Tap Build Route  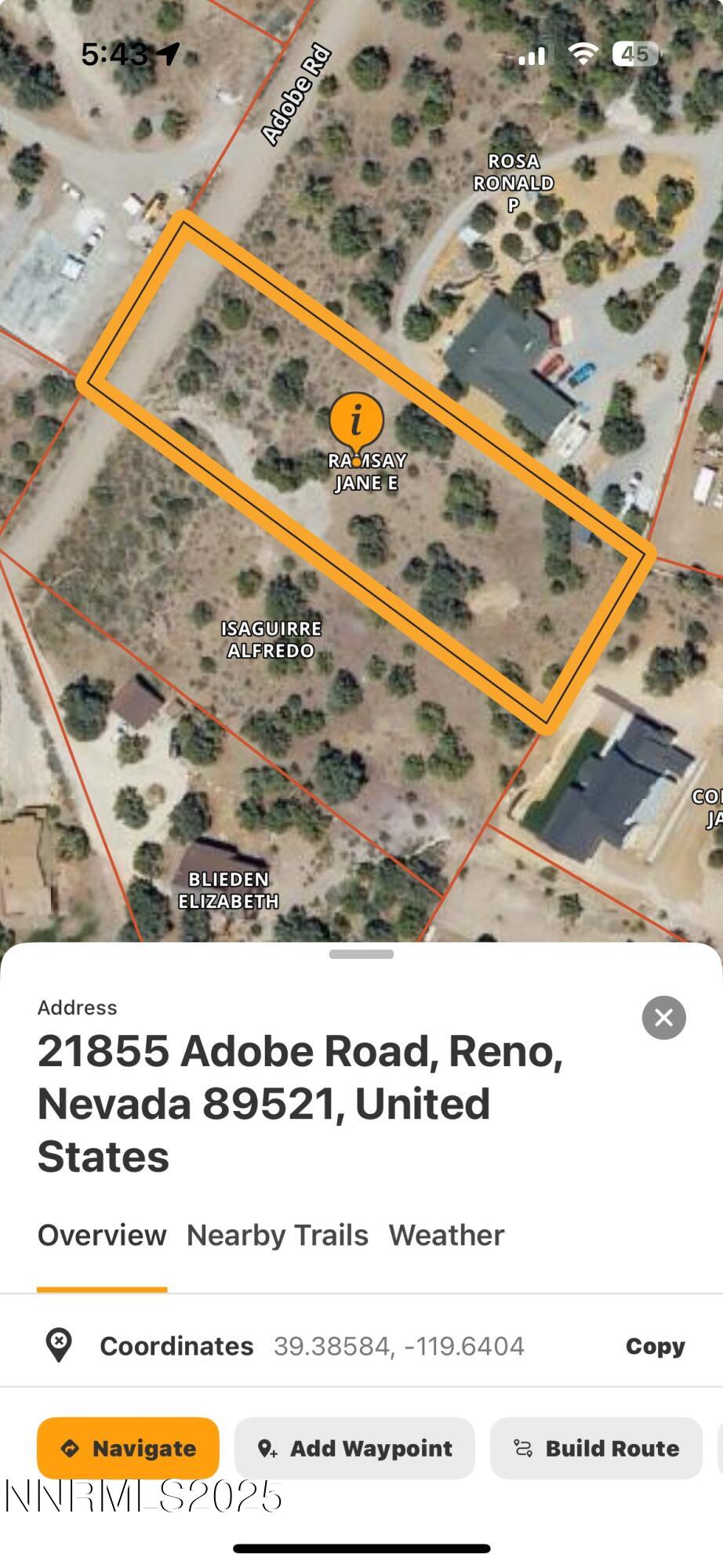[x=595, y=1449]
